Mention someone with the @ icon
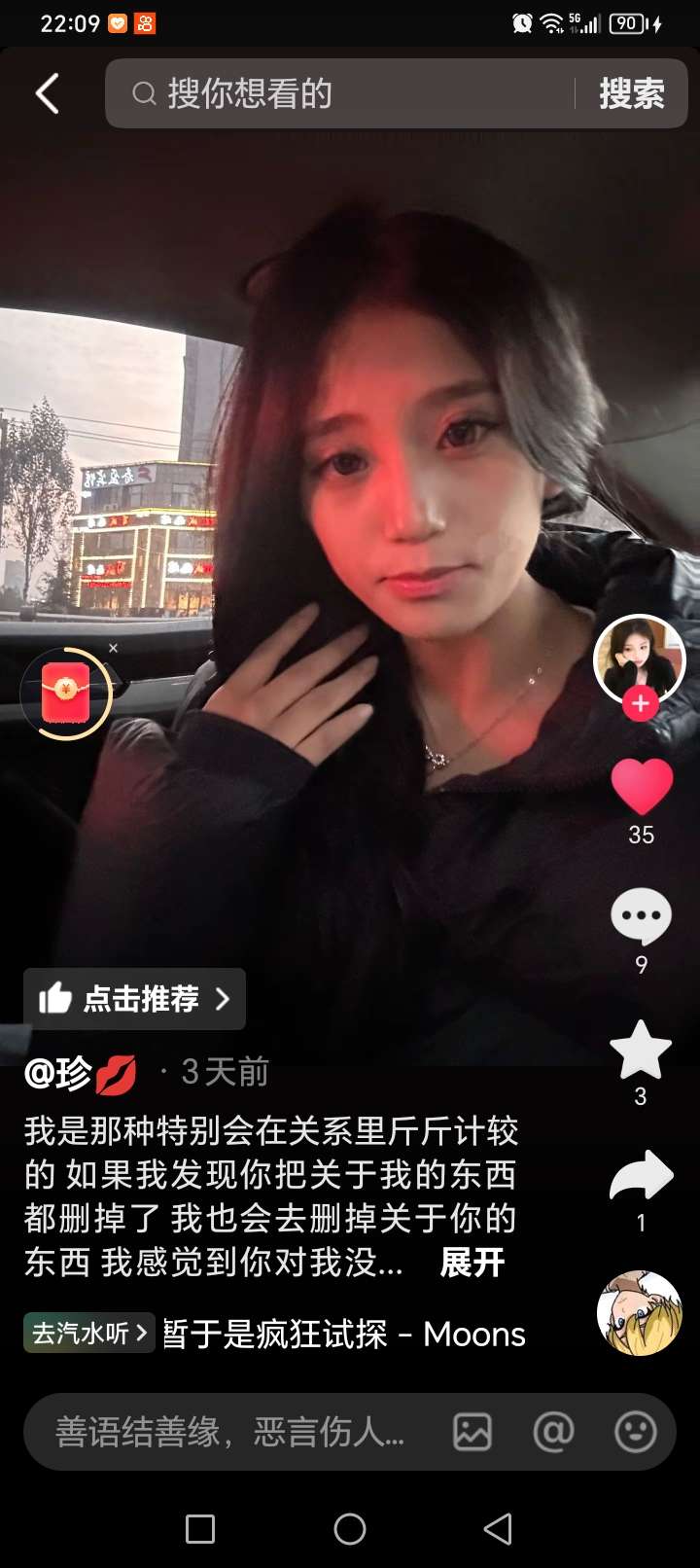 coord(553,1432)
